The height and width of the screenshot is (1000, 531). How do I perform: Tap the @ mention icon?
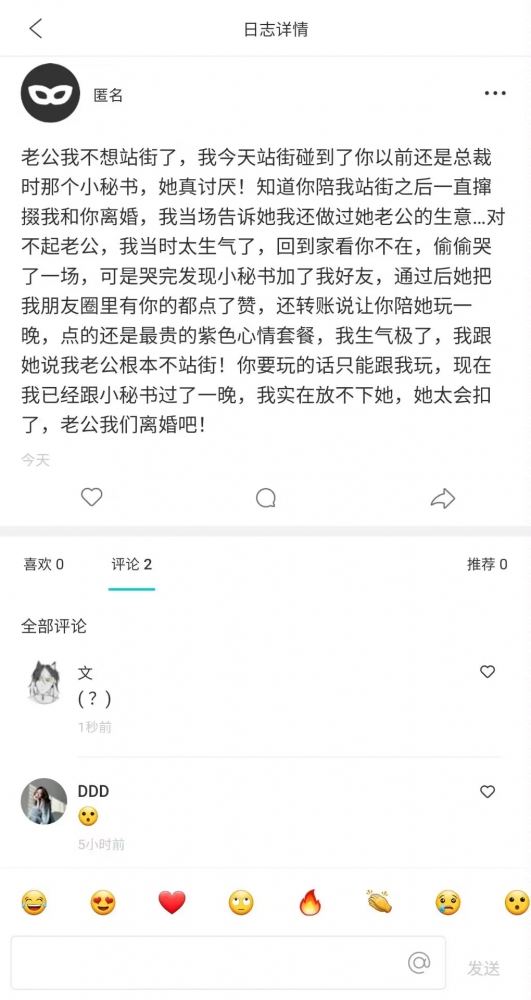pos(419,962)
